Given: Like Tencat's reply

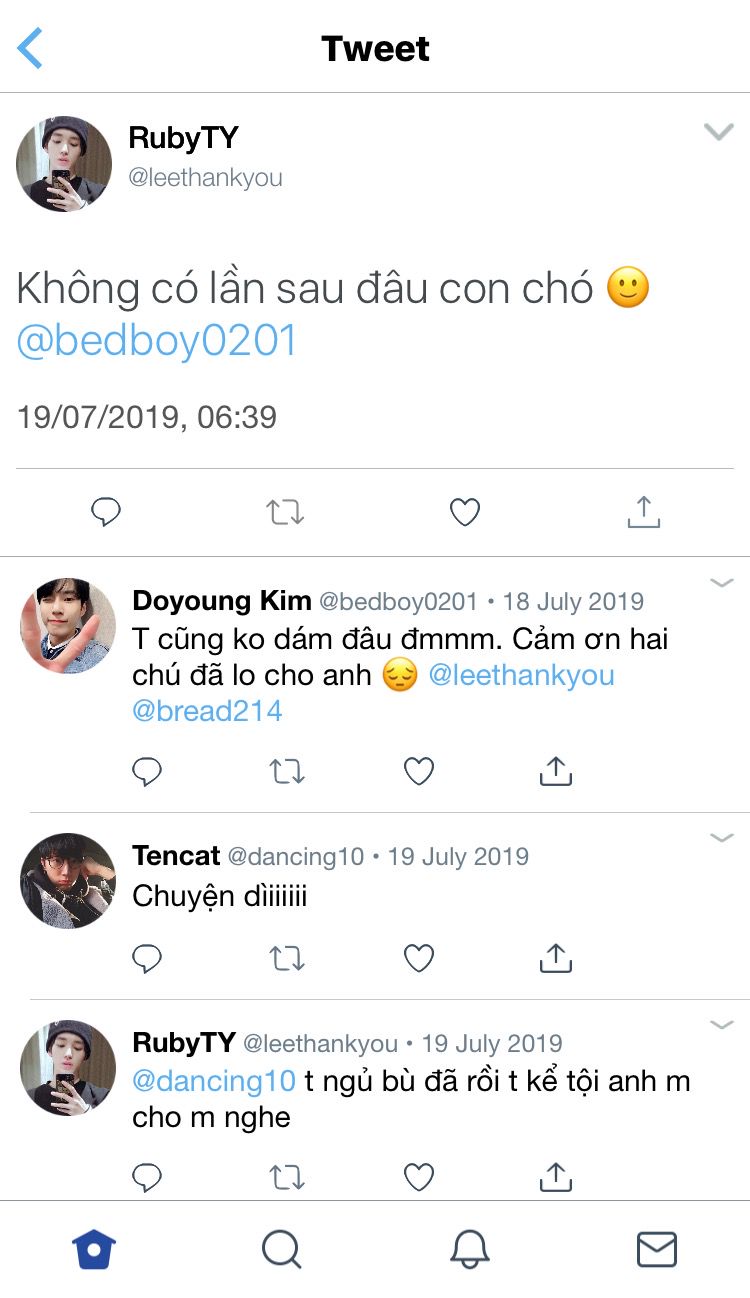Looking at the screenshot, I should point(418,959).
